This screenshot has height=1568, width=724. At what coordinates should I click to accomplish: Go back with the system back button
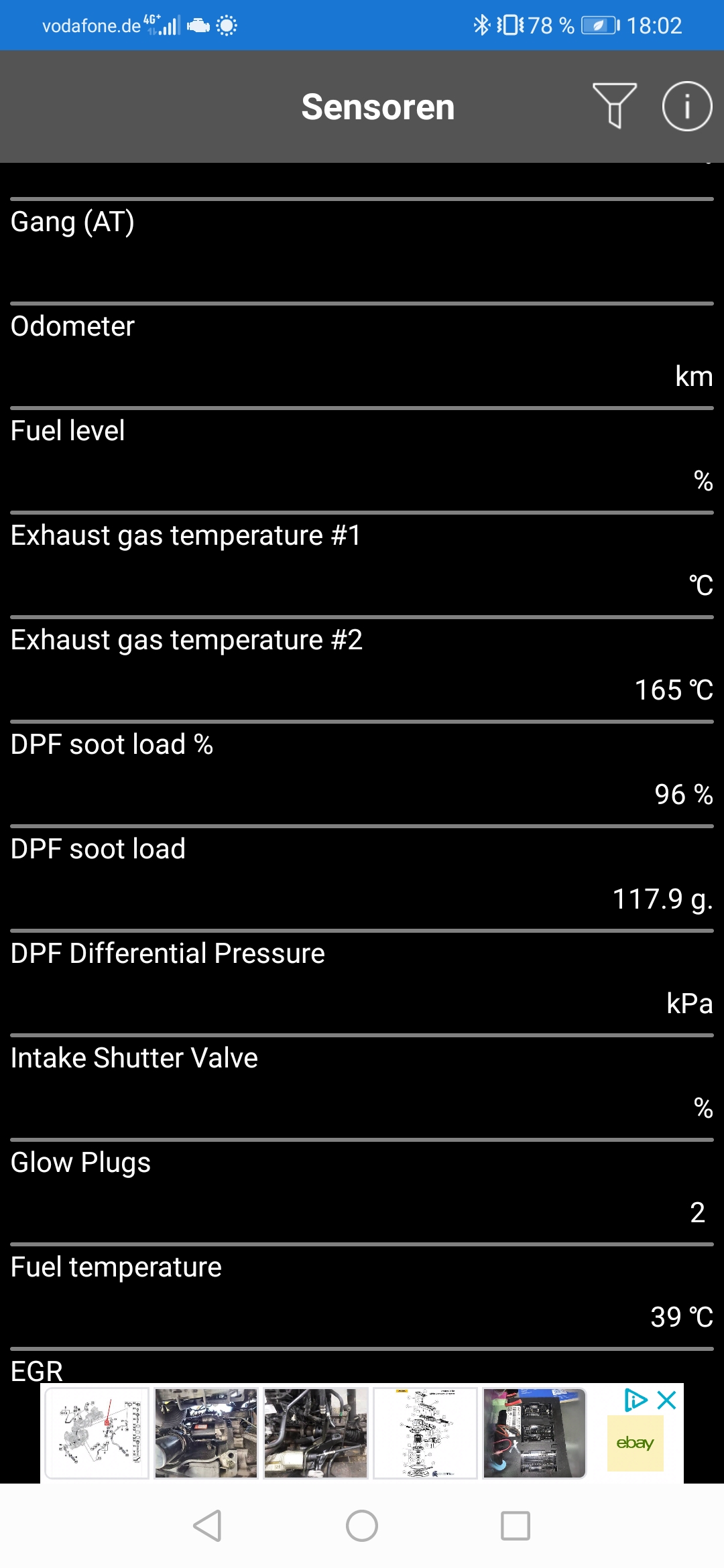207,1526
